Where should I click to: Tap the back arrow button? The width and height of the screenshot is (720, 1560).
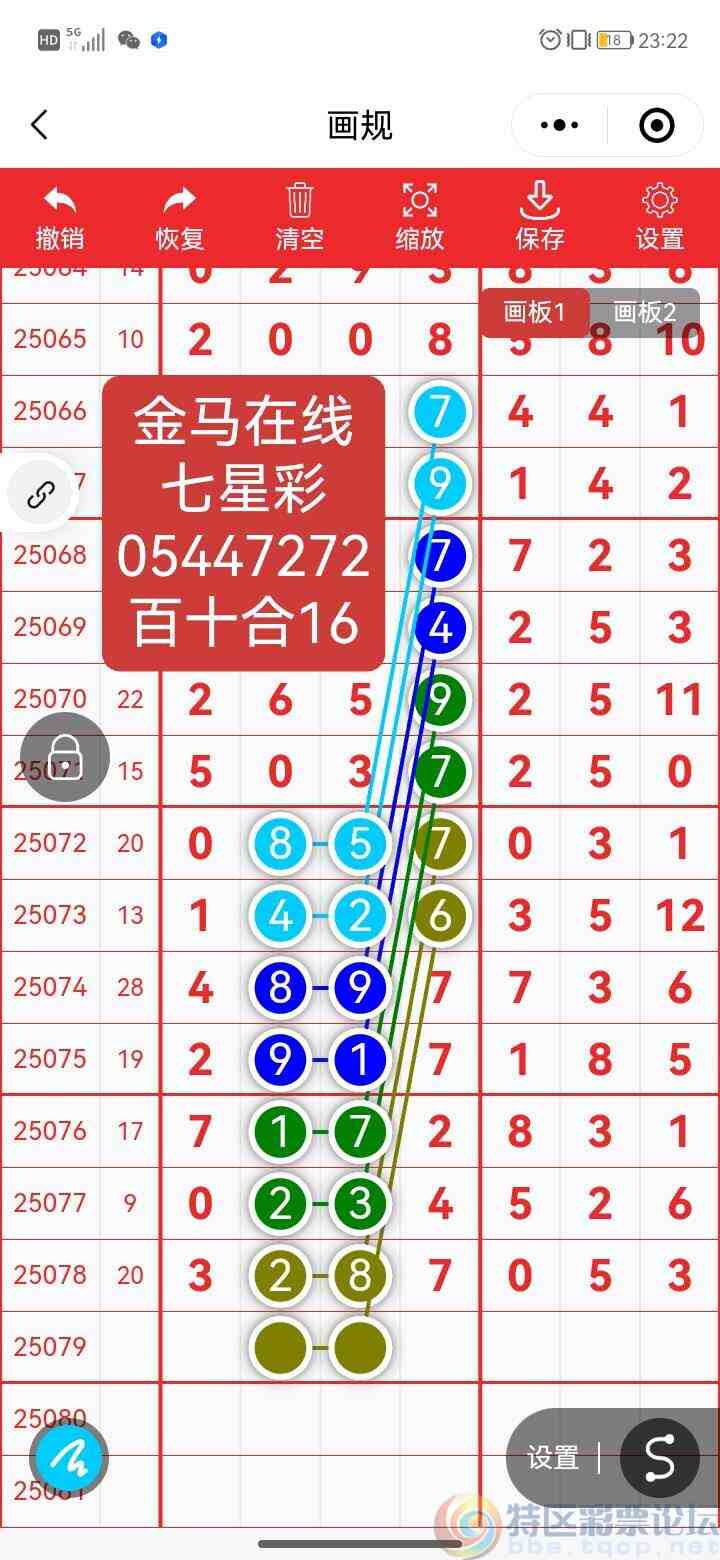click(x=40, y=125)
